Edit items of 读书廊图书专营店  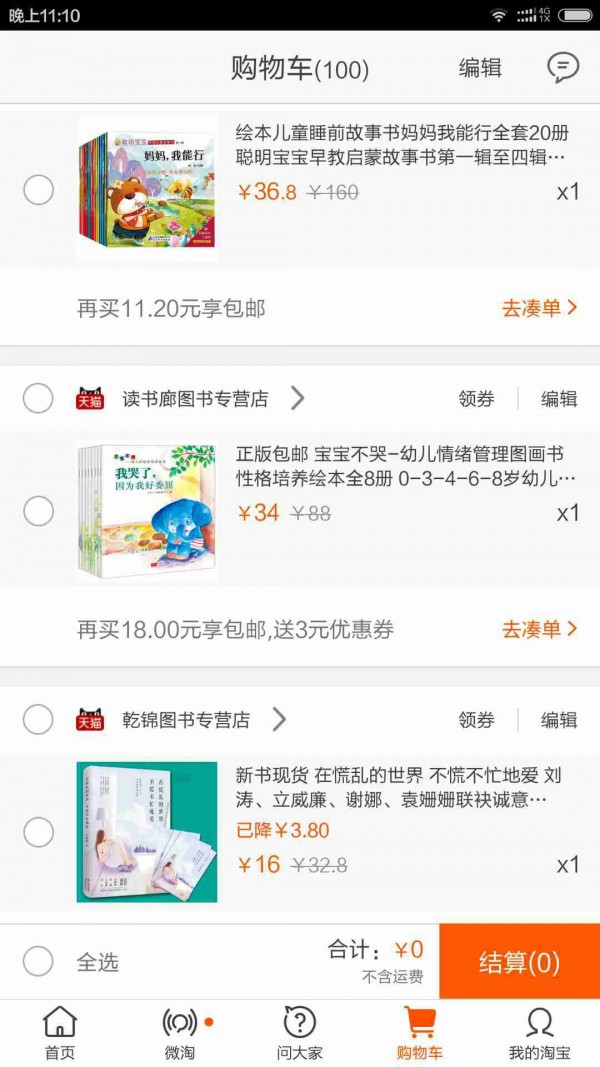click(x=559, y=399)
